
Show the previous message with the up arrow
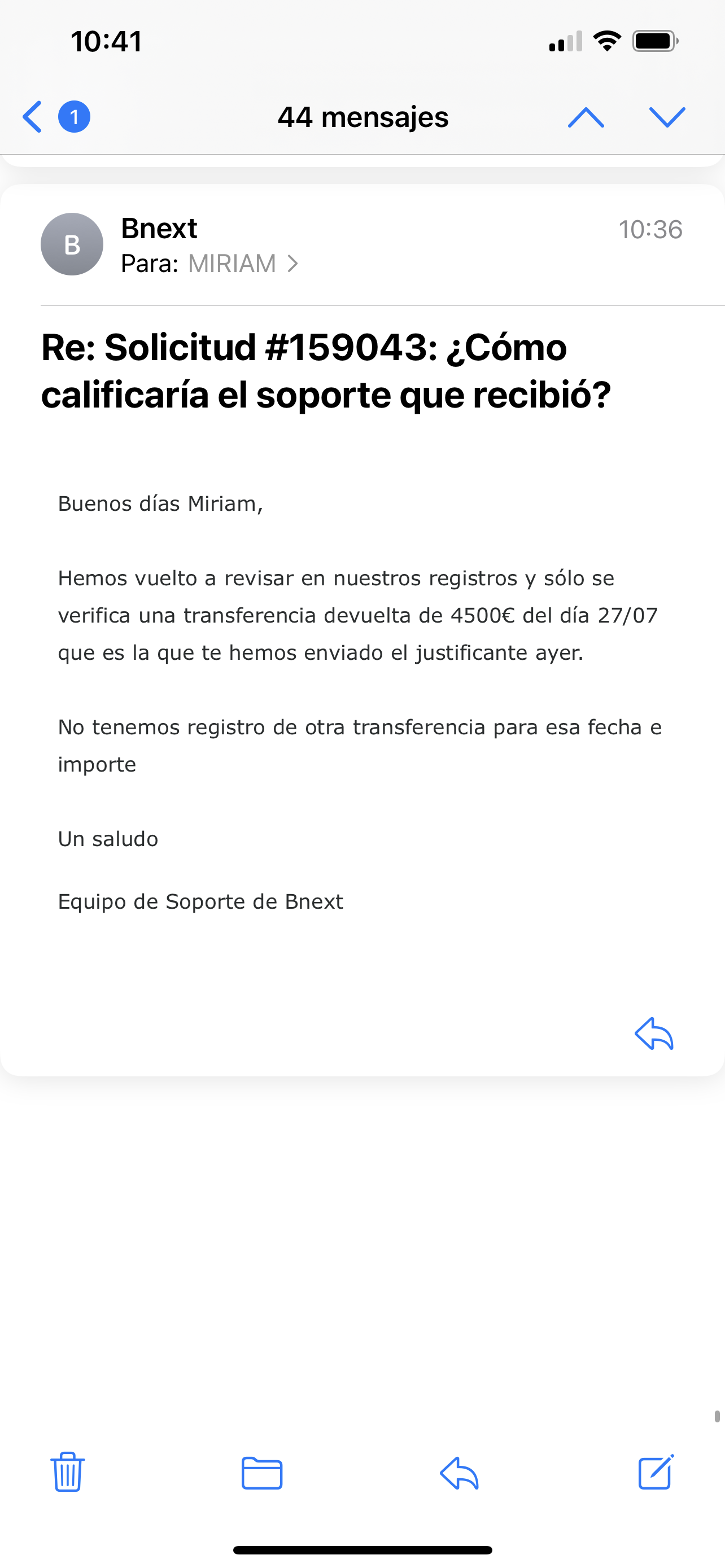click(x=586, y=117)
